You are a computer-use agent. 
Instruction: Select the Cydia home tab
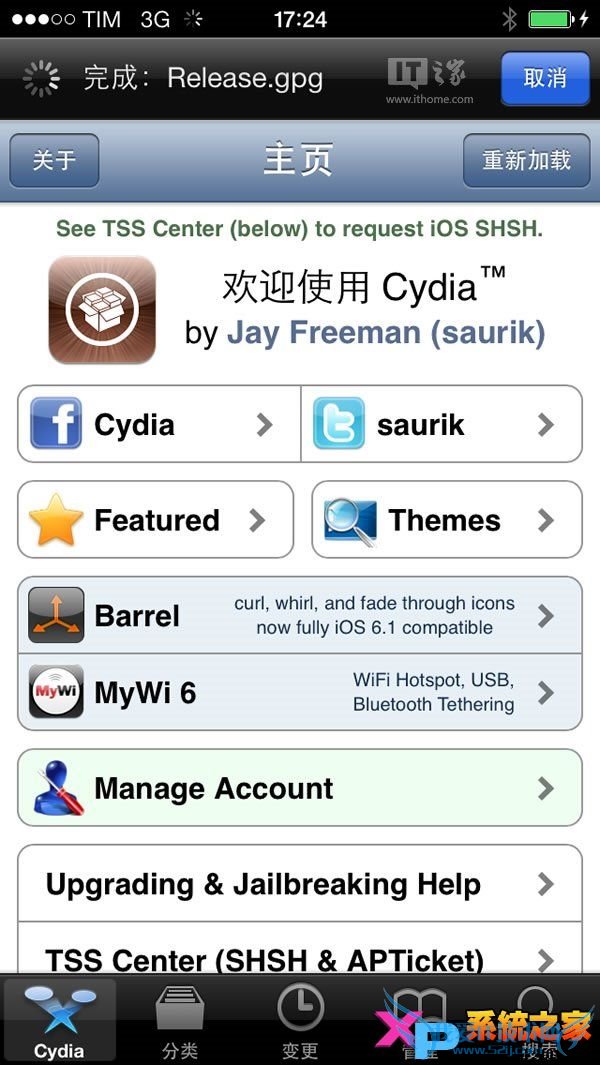pyautogui.click(x=60, y=1020)
